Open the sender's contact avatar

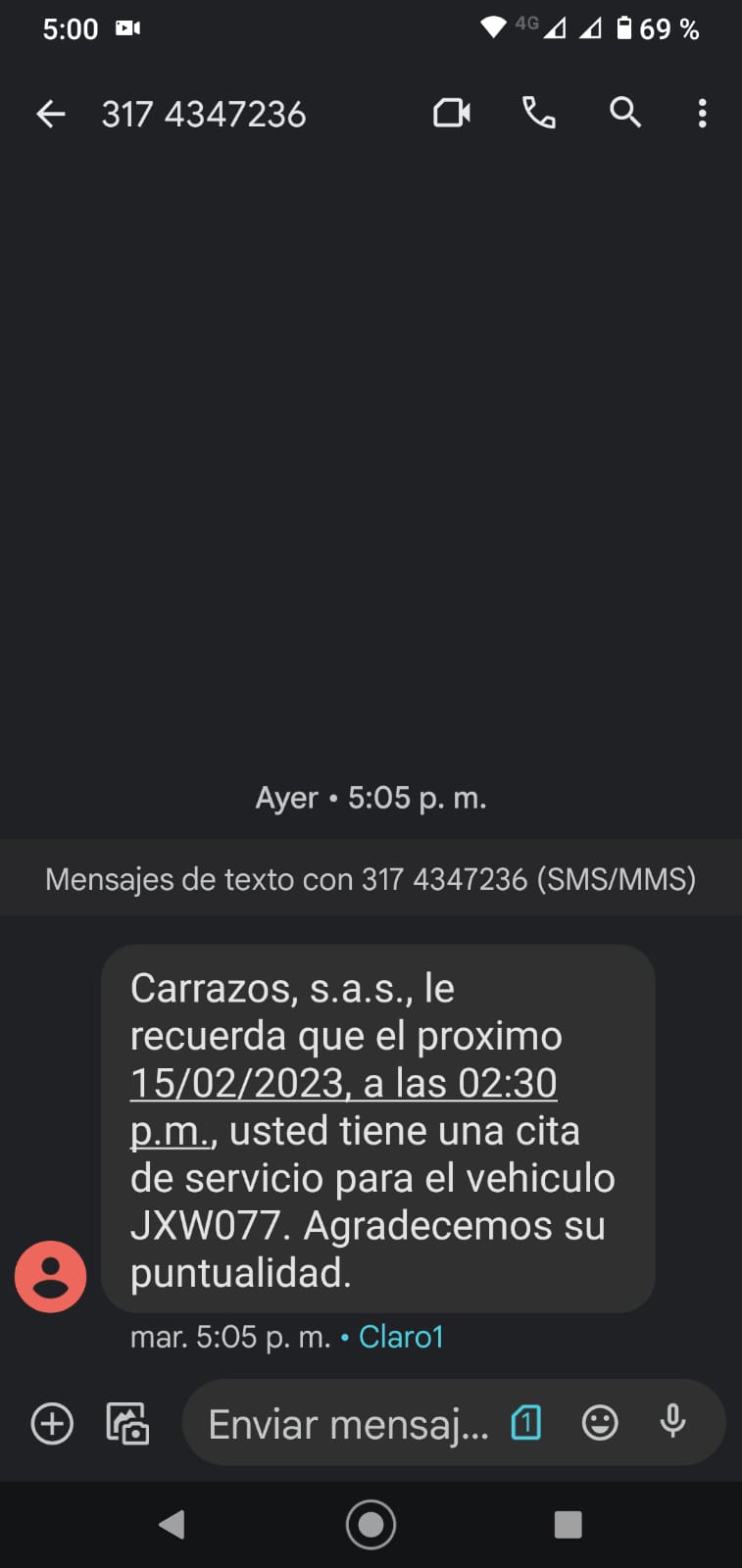51,1277
